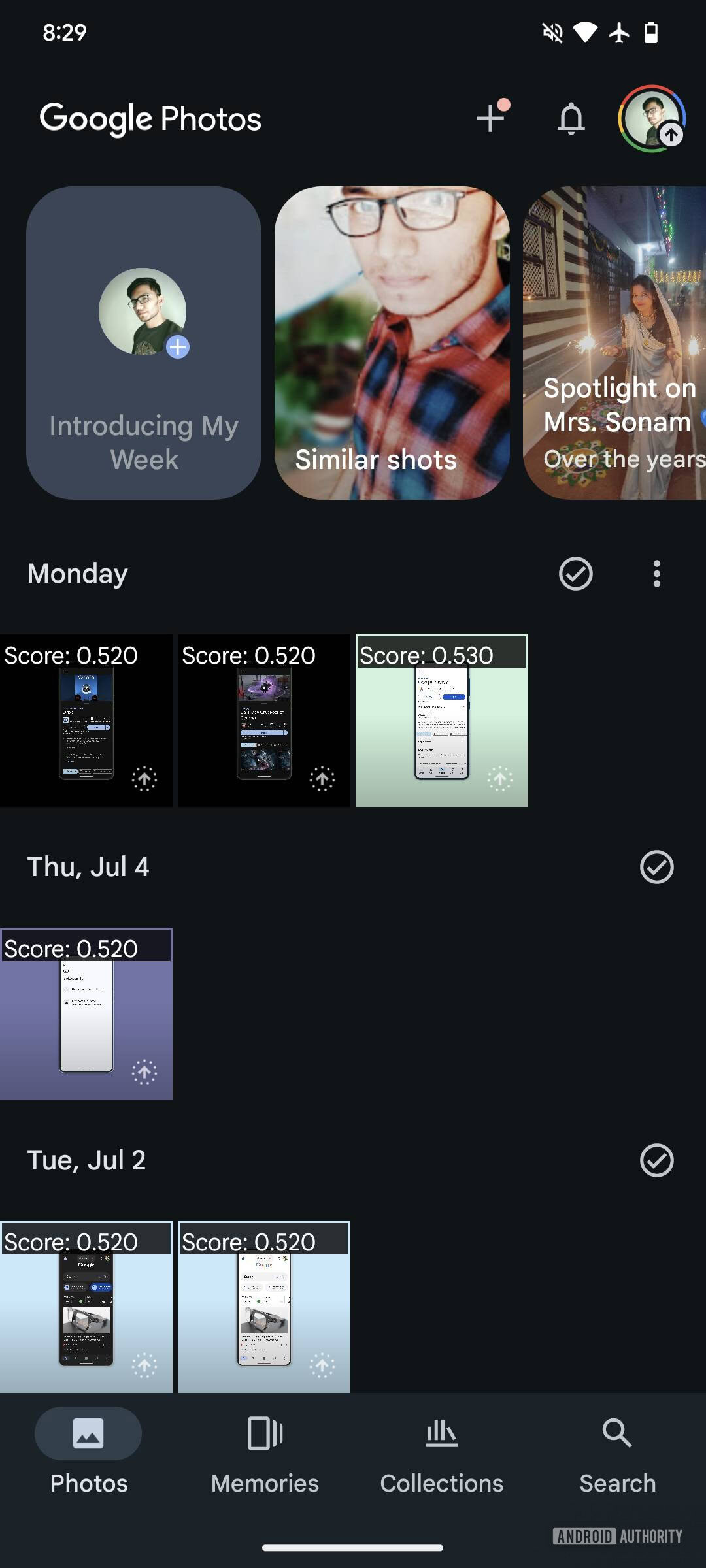Open the overflow menu beside Monday
Viewport: 706px width, 1568px height.
click(x=656, y=574)
